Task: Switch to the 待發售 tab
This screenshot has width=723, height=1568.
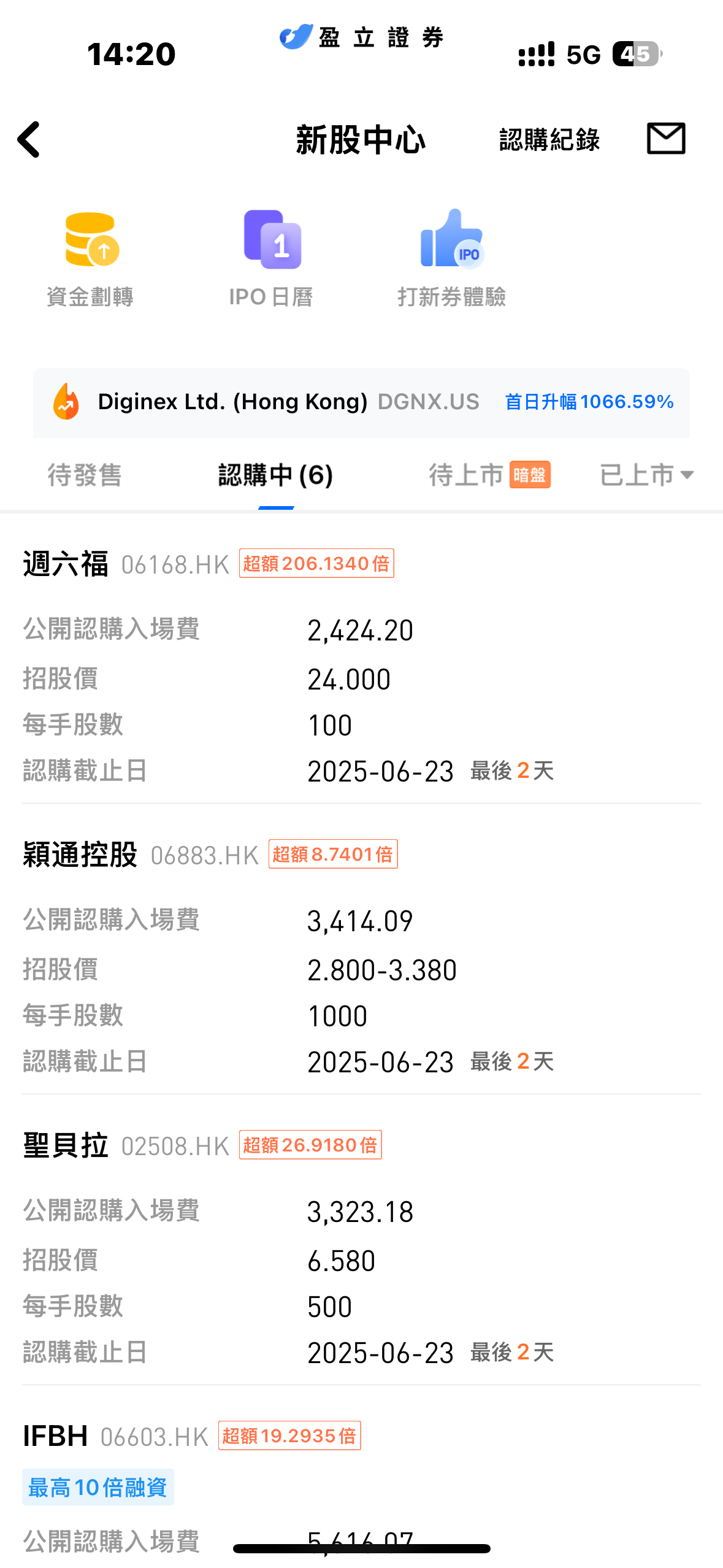Action: coord(85,475)
